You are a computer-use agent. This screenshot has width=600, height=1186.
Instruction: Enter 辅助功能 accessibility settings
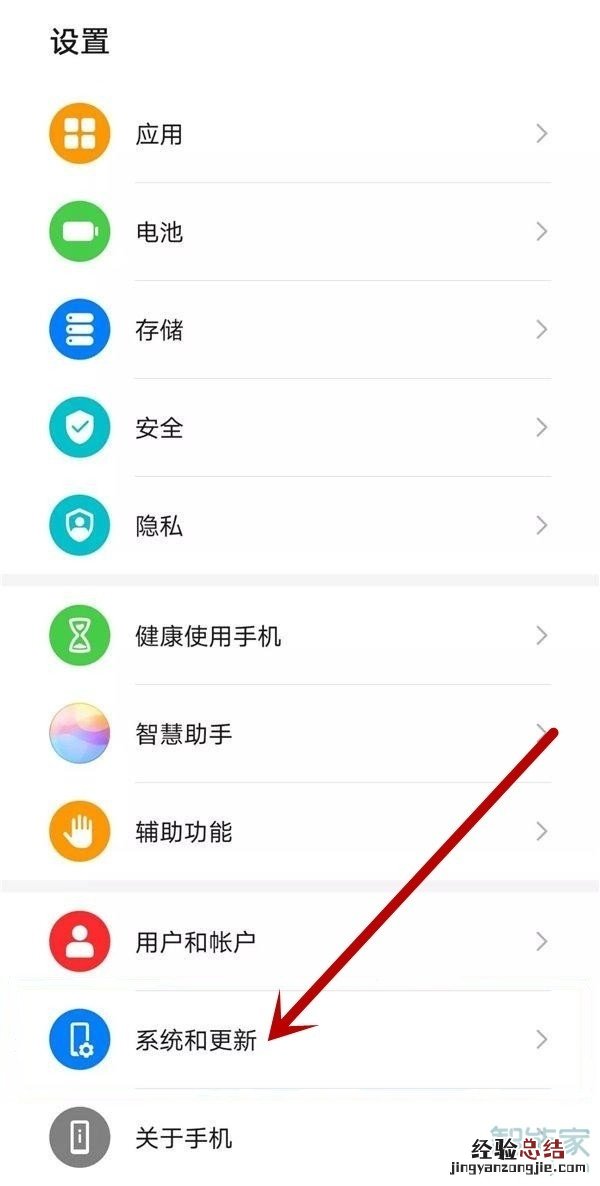pyautogui.click(x=300, y=832)
